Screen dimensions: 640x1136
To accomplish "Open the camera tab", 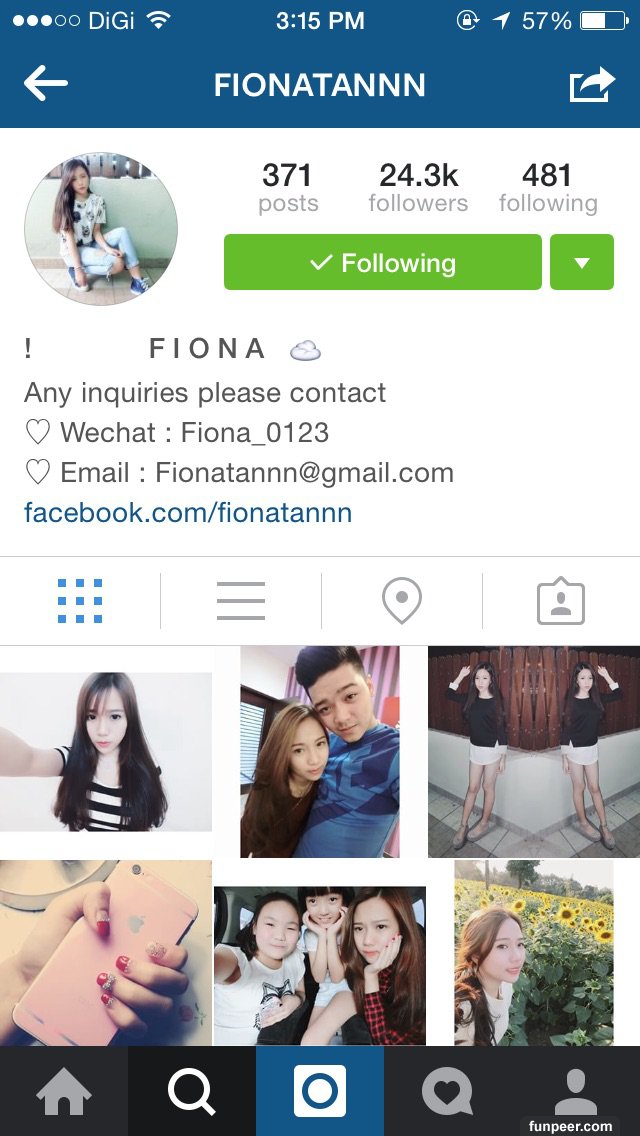I will [320, 1091].
